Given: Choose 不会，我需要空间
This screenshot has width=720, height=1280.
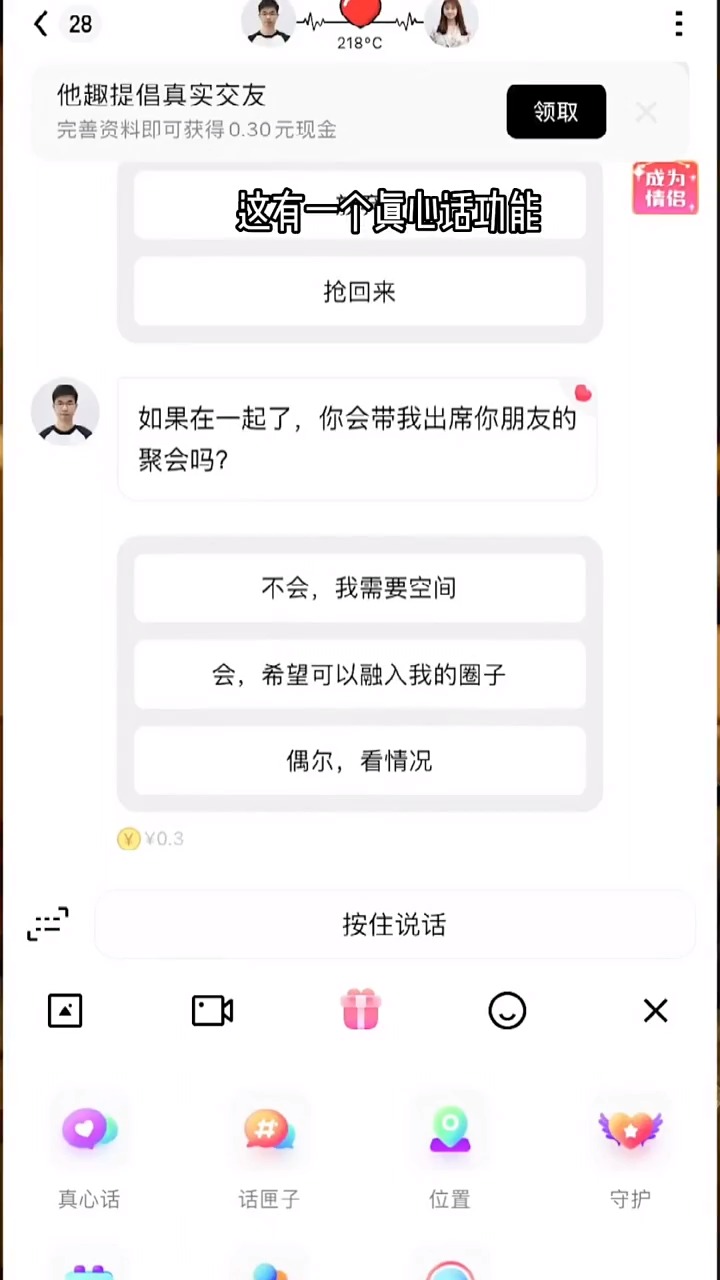Looking at the screenshot, I should (x=359, y=588).
